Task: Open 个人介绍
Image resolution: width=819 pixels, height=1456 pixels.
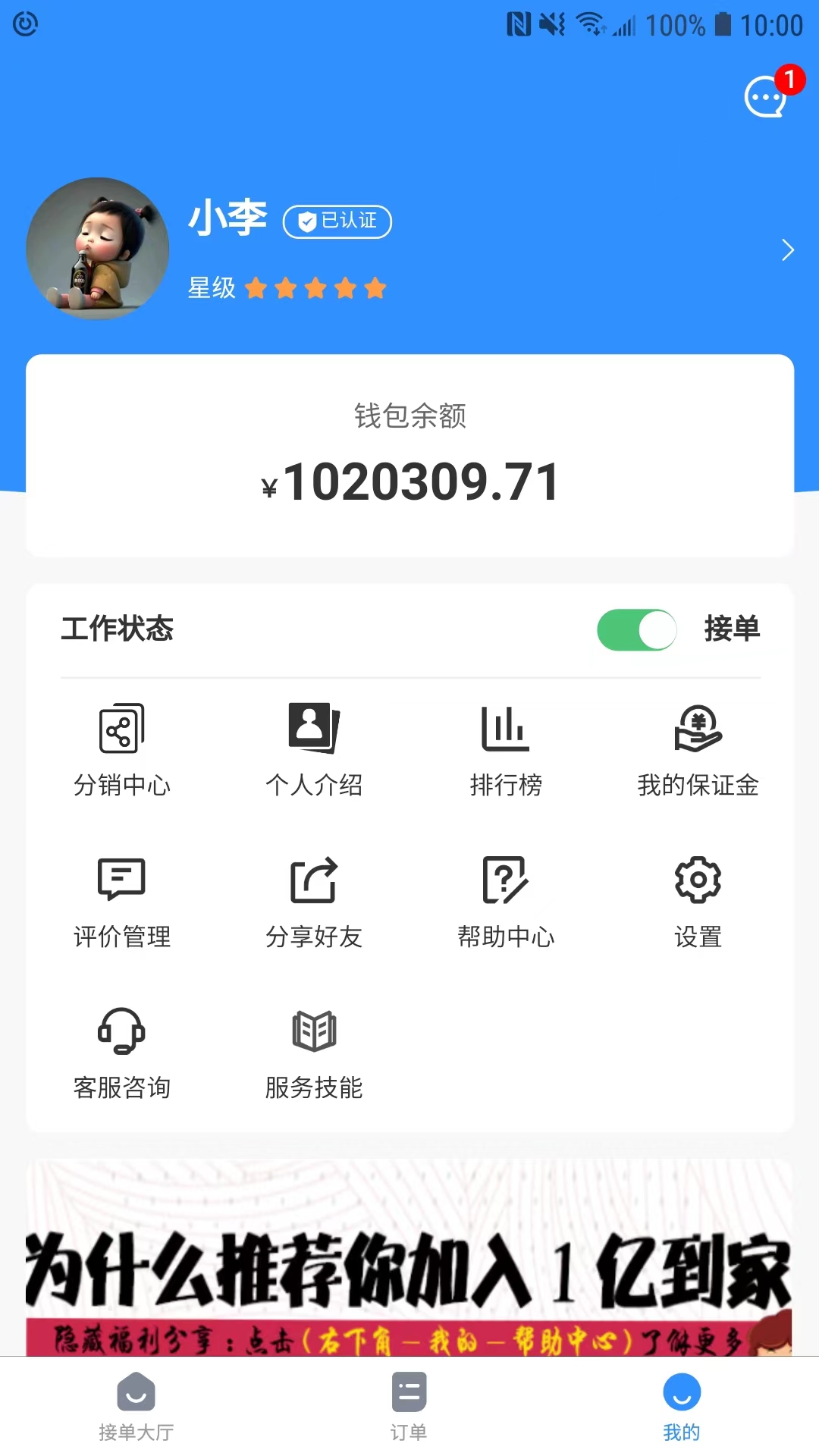Action: [x=314, y=750]
